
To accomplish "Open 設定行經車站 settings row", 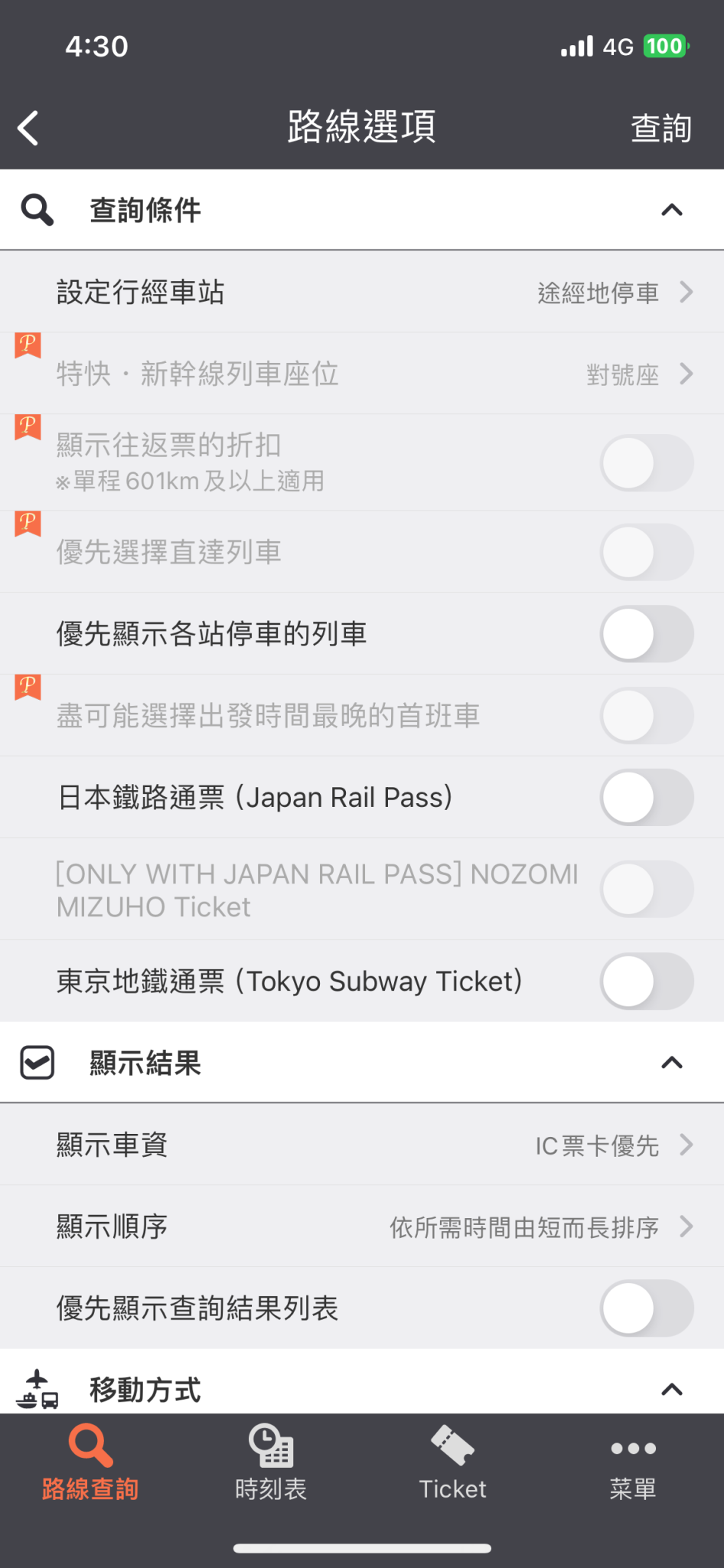I will [x=362, y=292].
